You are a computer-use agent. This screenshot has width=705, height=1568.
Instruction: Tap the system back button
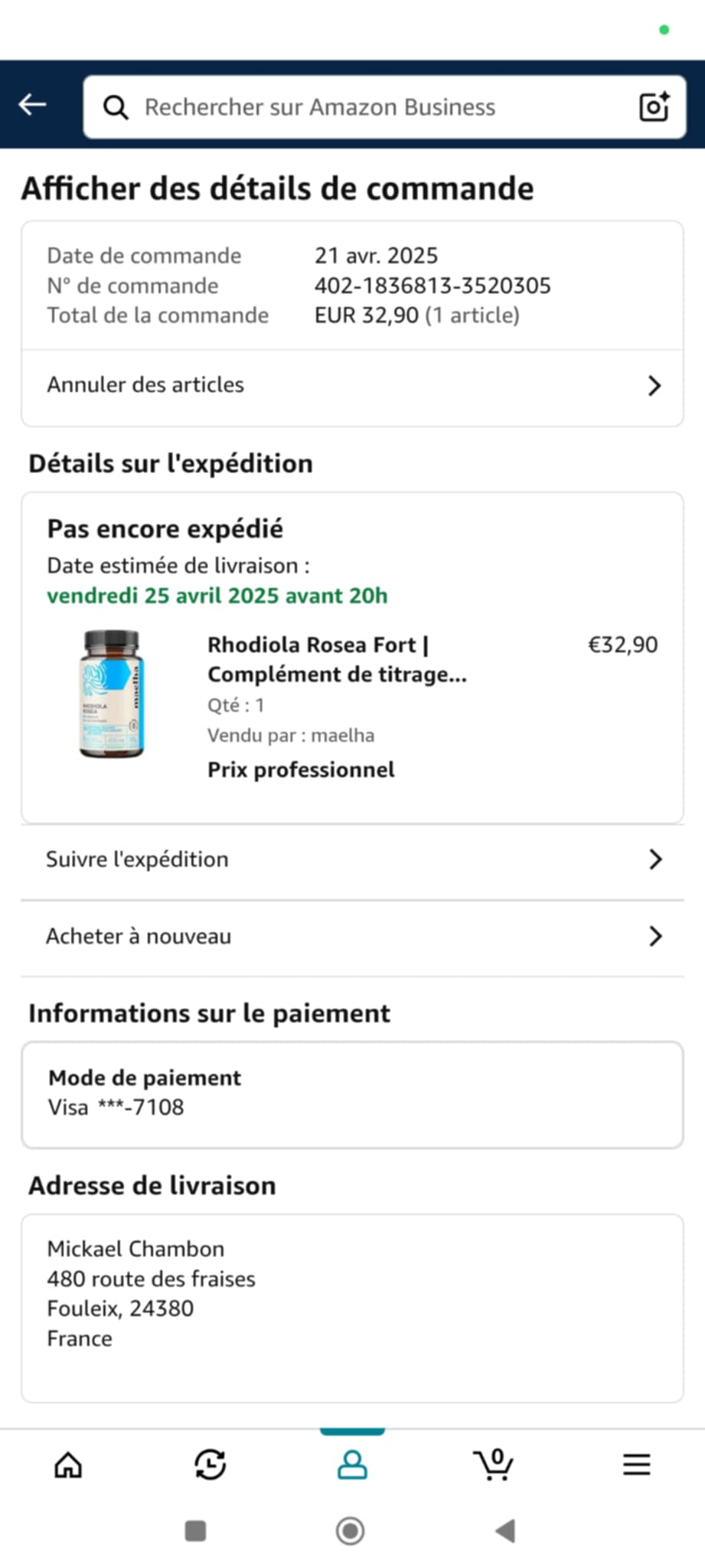[x=505, y=1531]
